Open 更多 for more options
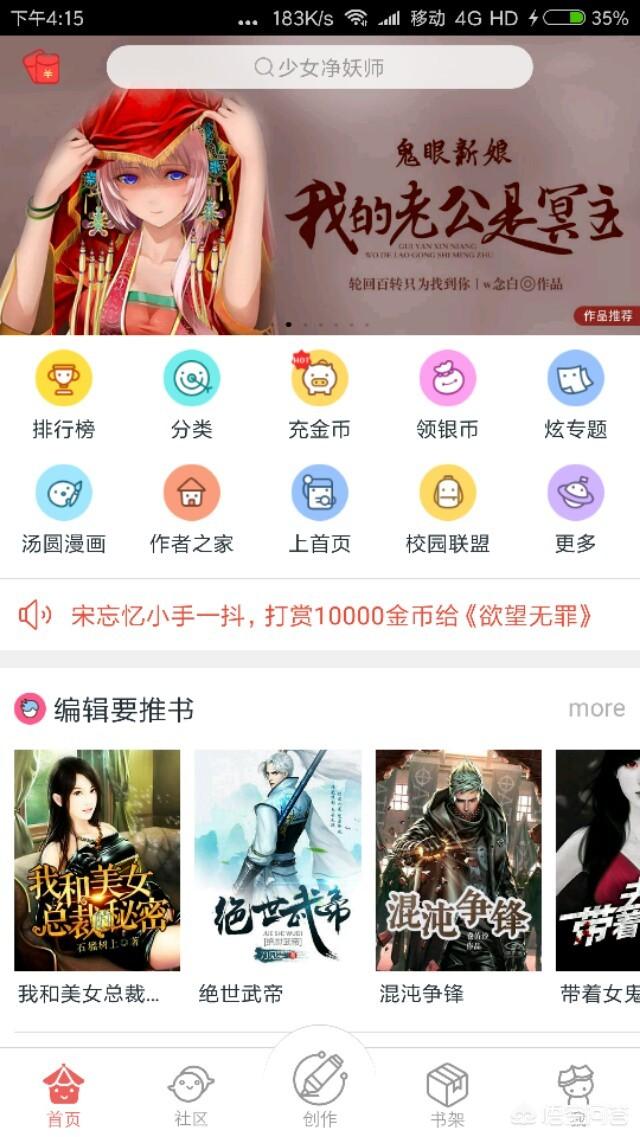Screen dimensions: 640x1137 (575, 509)
